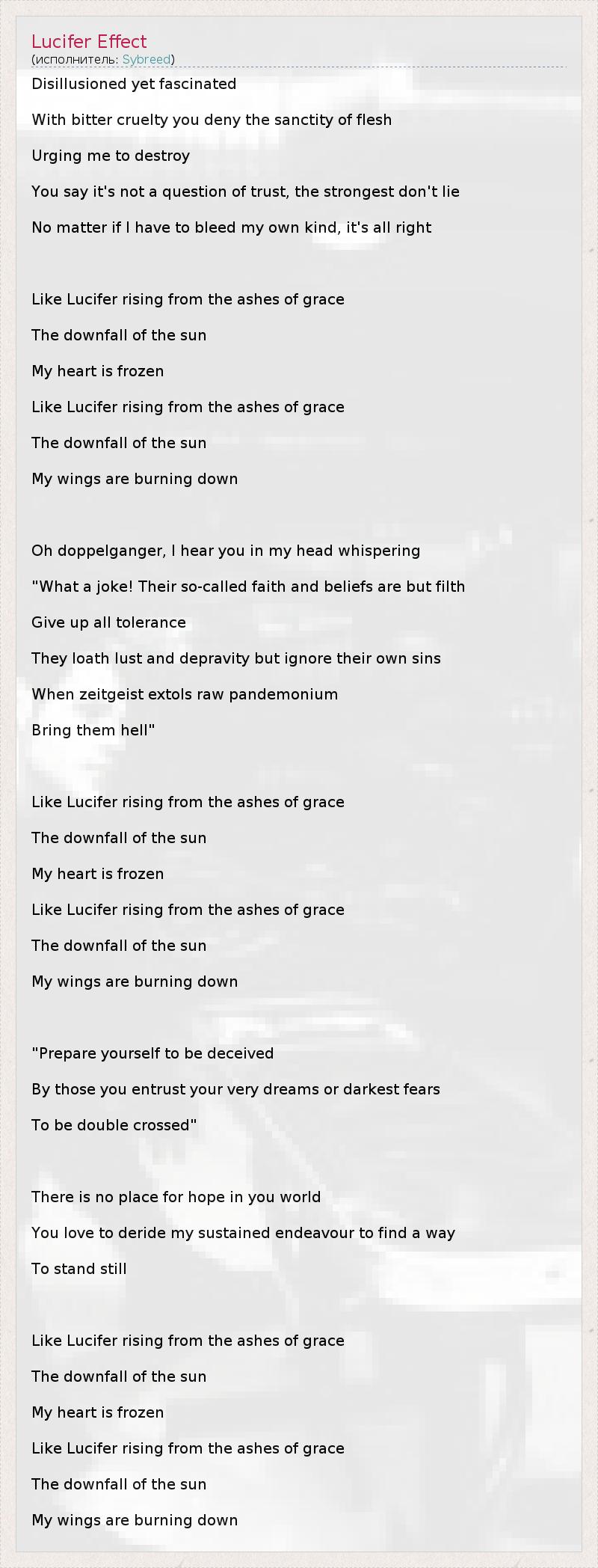
Task: Open the Sybreed artist link
Action: tap(147, 59)
